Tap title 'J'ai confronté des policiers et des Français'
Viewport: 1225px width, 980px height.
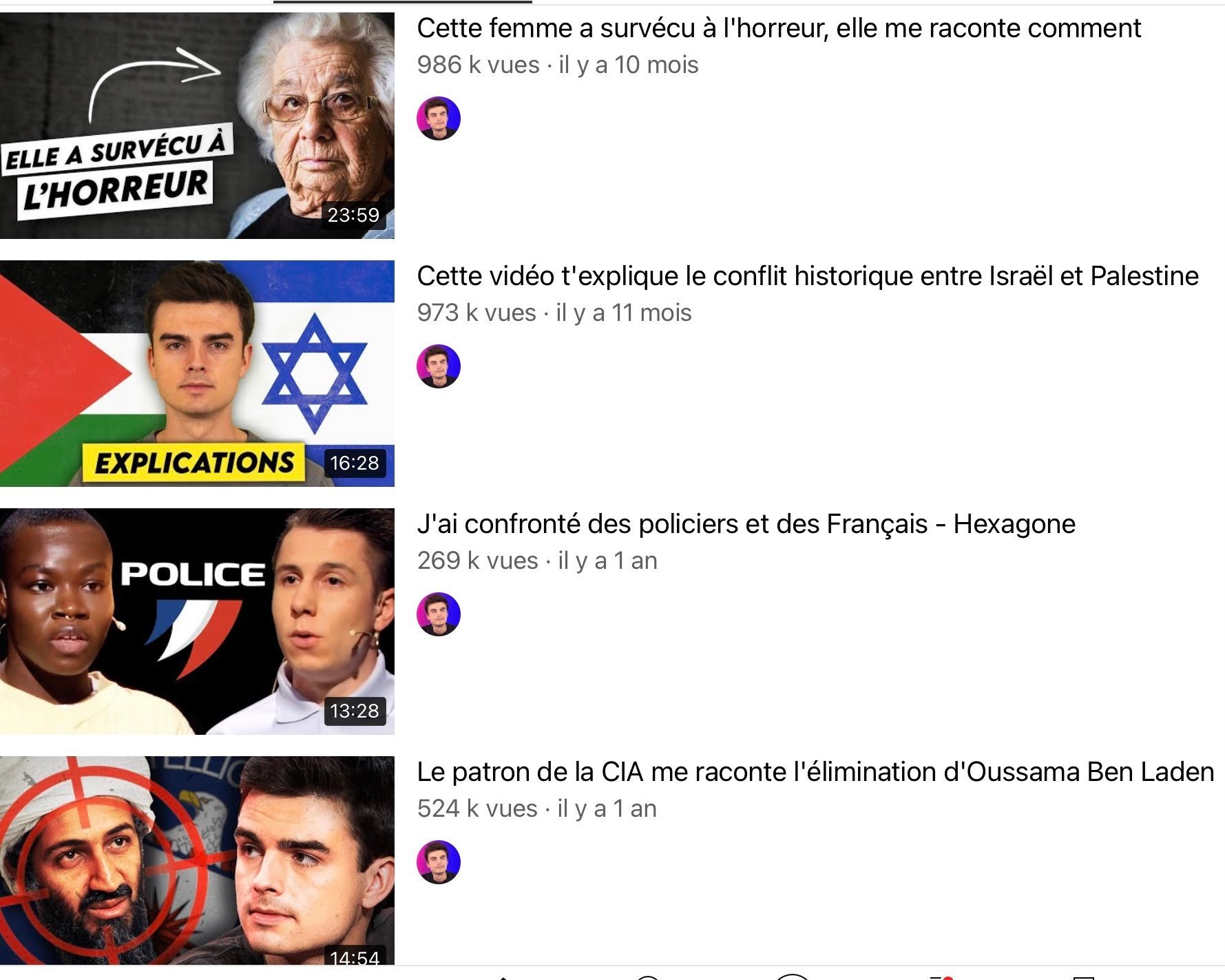point(746,524)
